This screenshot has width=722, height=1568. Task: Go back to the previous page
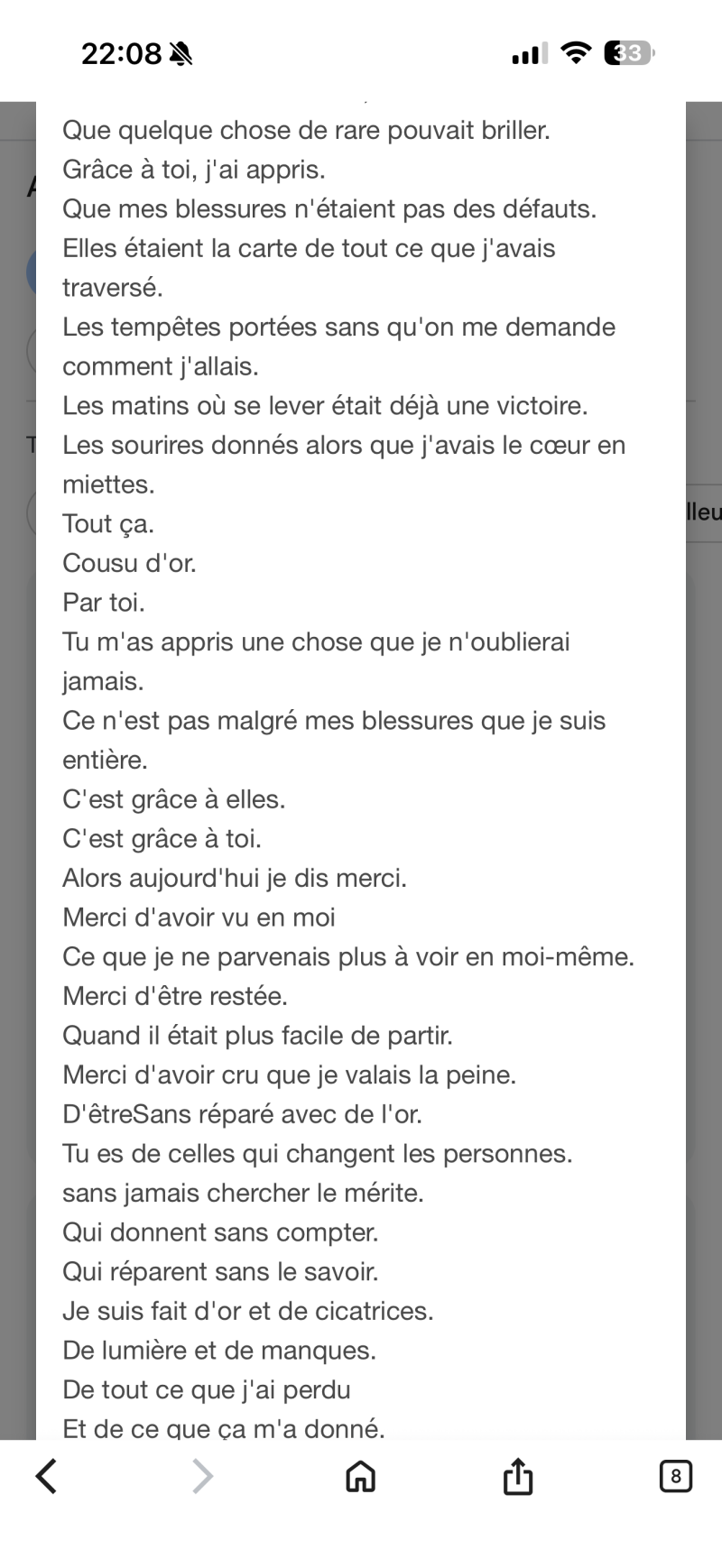tap(46, 1477)
